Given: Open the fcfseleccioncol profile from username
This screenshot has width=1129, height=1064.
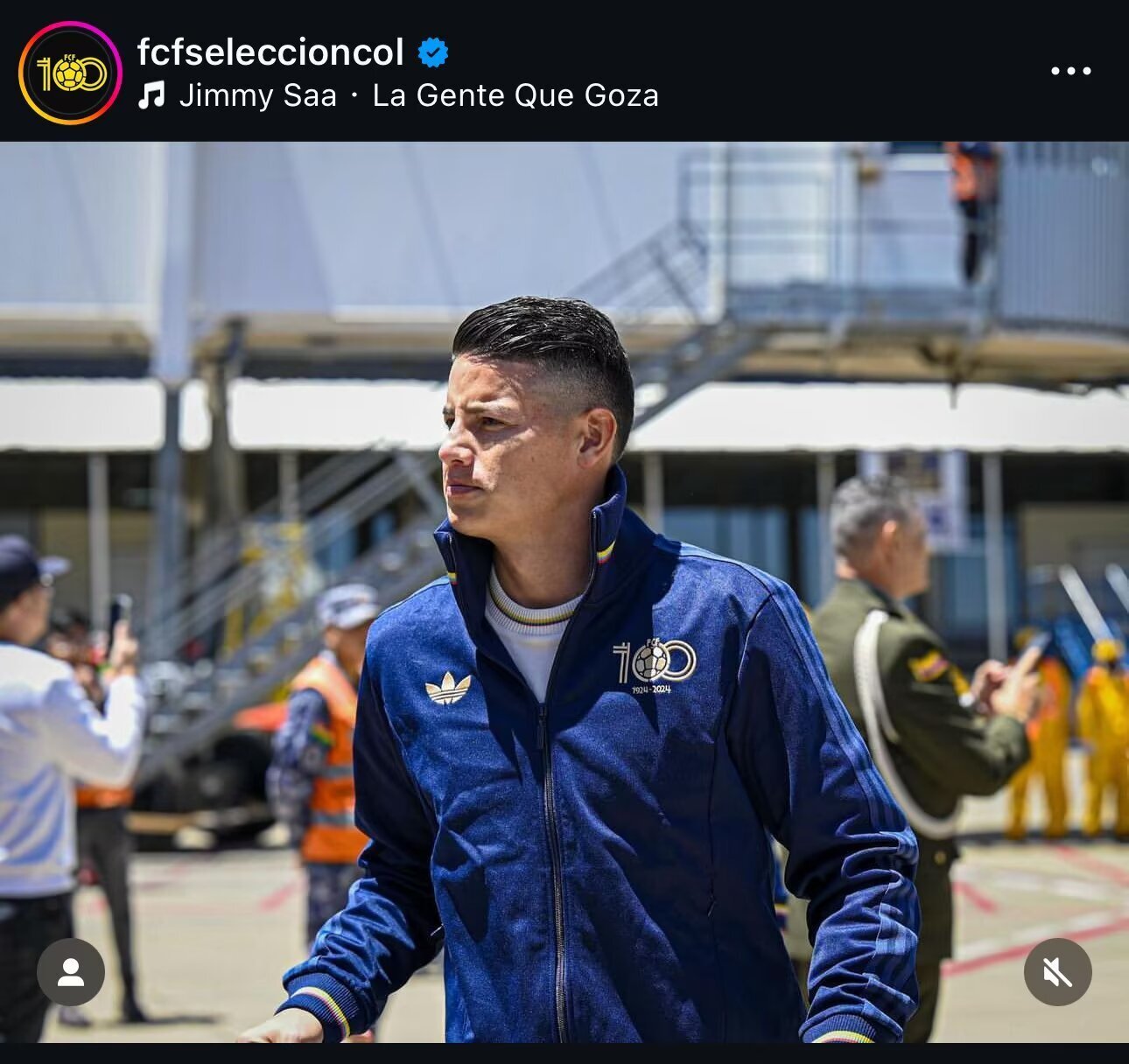Looking at the screenshot, I should tap(270, 52).
